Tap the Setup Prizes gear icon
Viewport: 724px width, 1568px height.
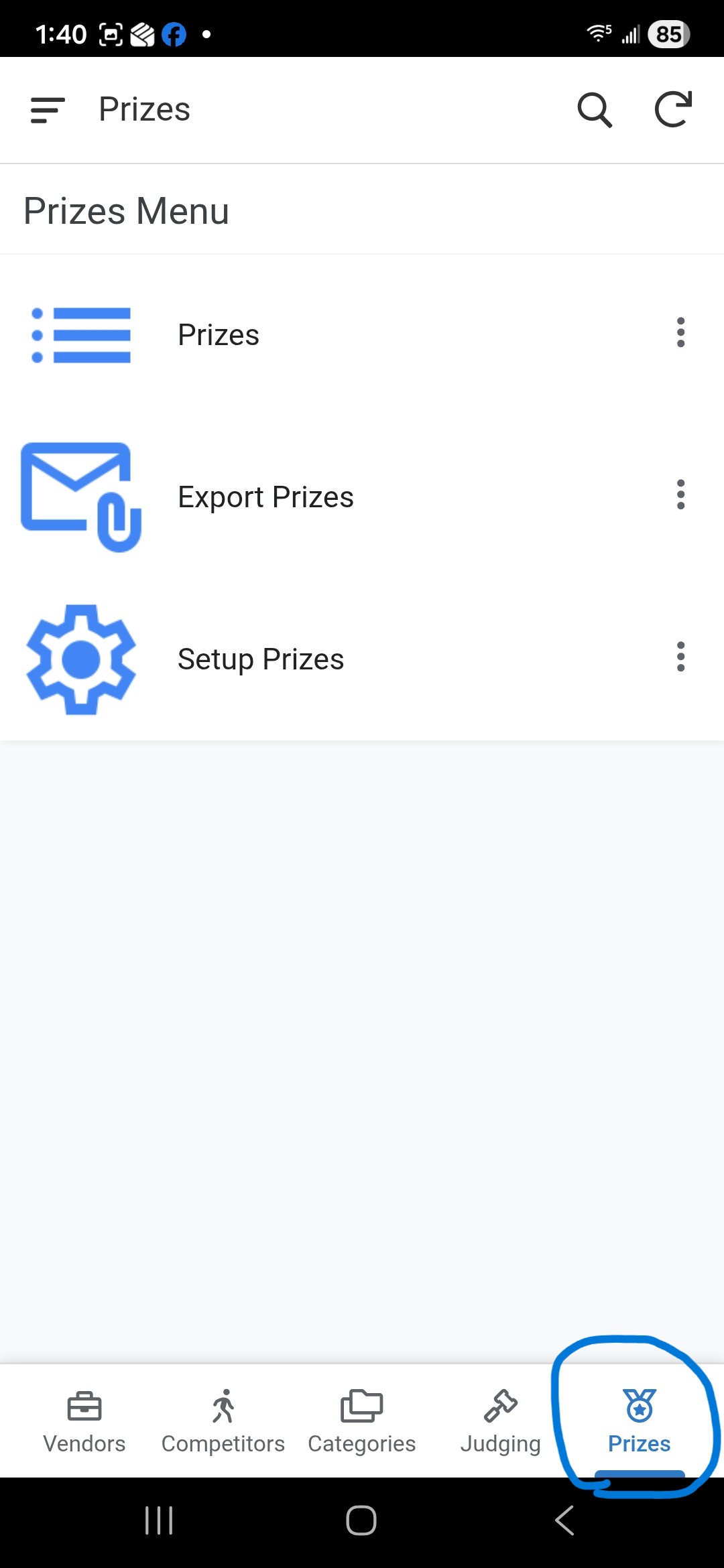pos(81,659)
